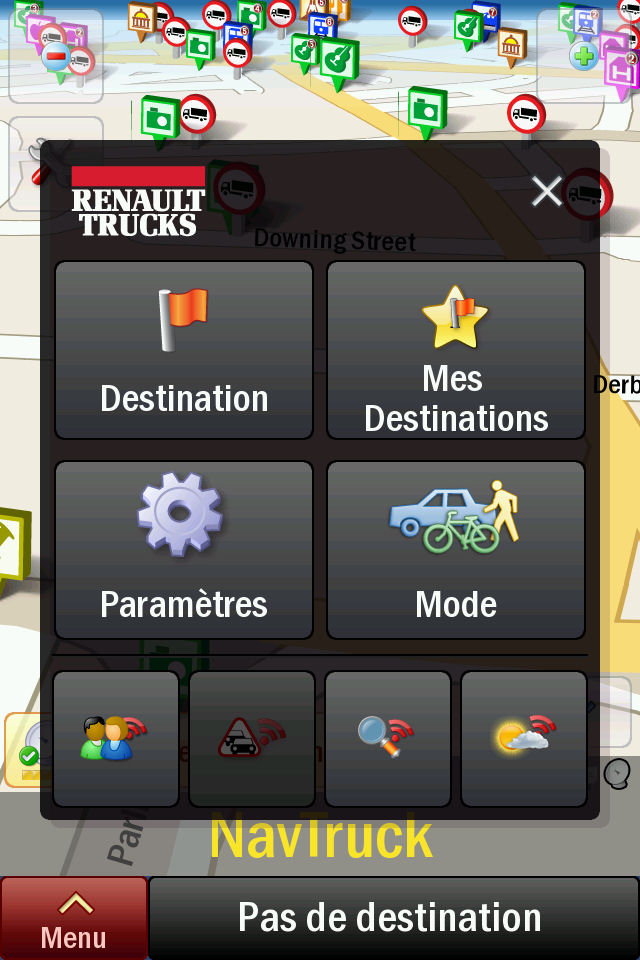Screen dimensions: 640x960
Task: Zoom in the map with plus button
Action: pyautogui.click(x=584, y=56)
